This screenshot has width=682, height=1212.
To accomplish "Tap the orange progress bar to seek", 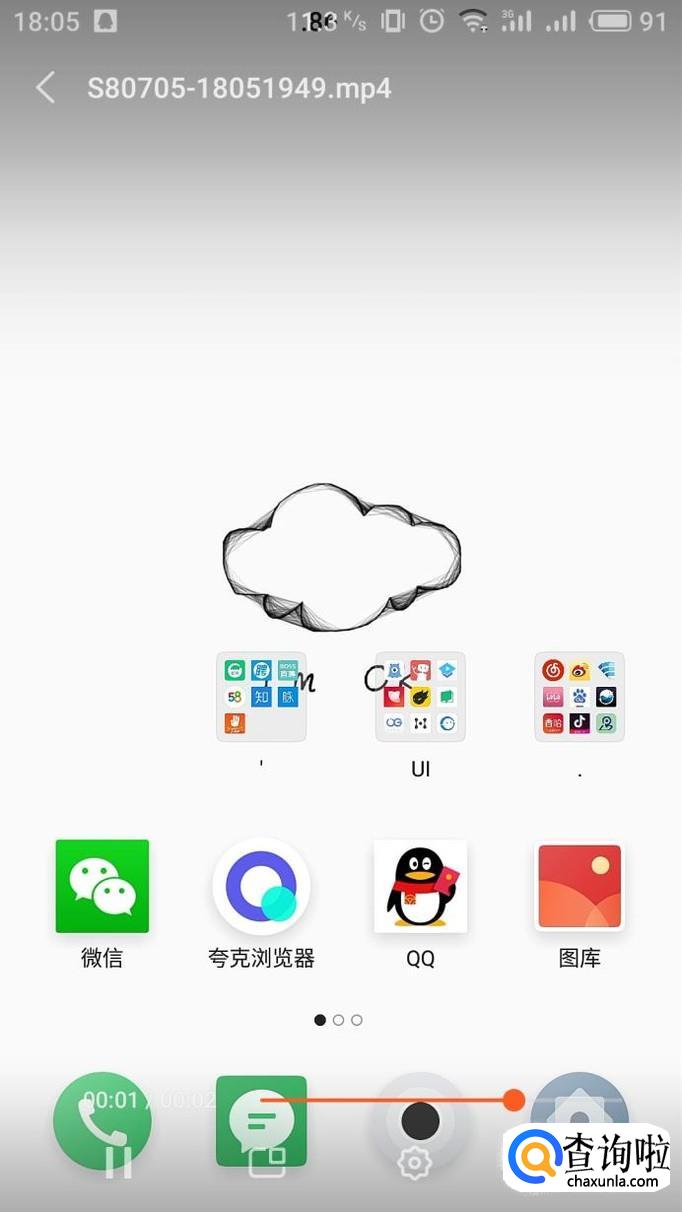I will point(390,1100).
